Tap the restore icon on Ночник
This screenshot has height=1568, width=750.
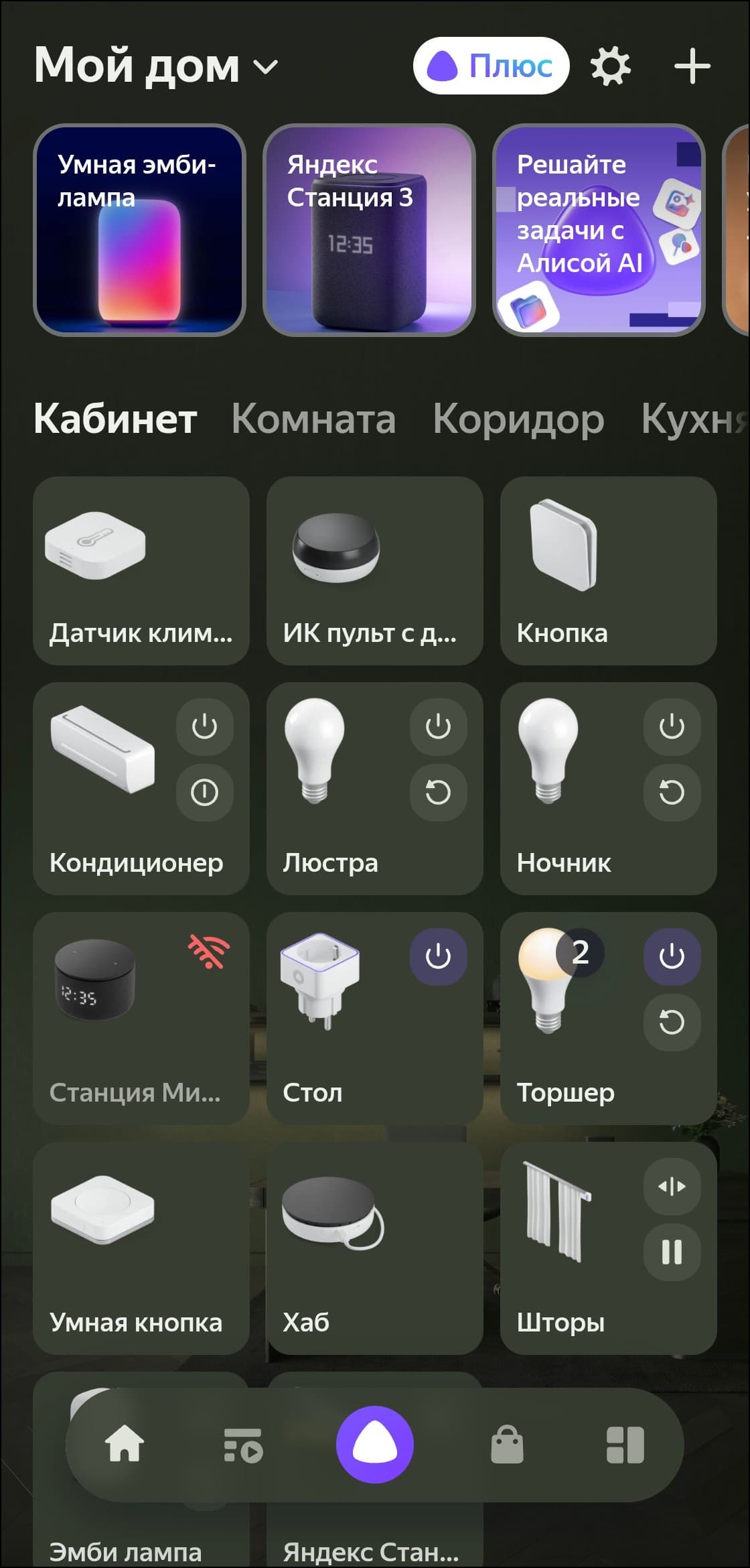(672, 793)
